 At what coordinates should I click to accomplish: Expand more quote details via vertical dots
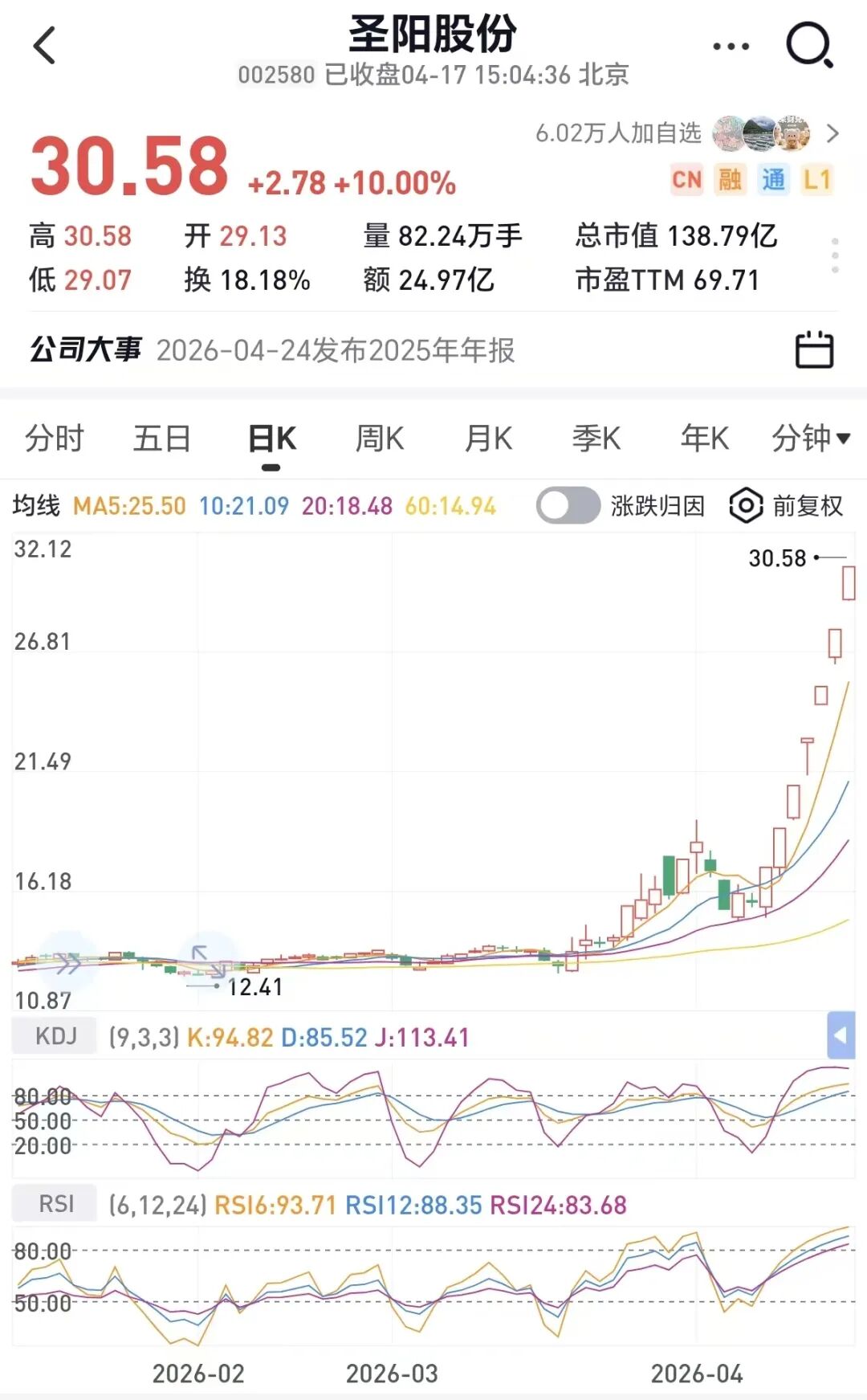click(835, 255)
